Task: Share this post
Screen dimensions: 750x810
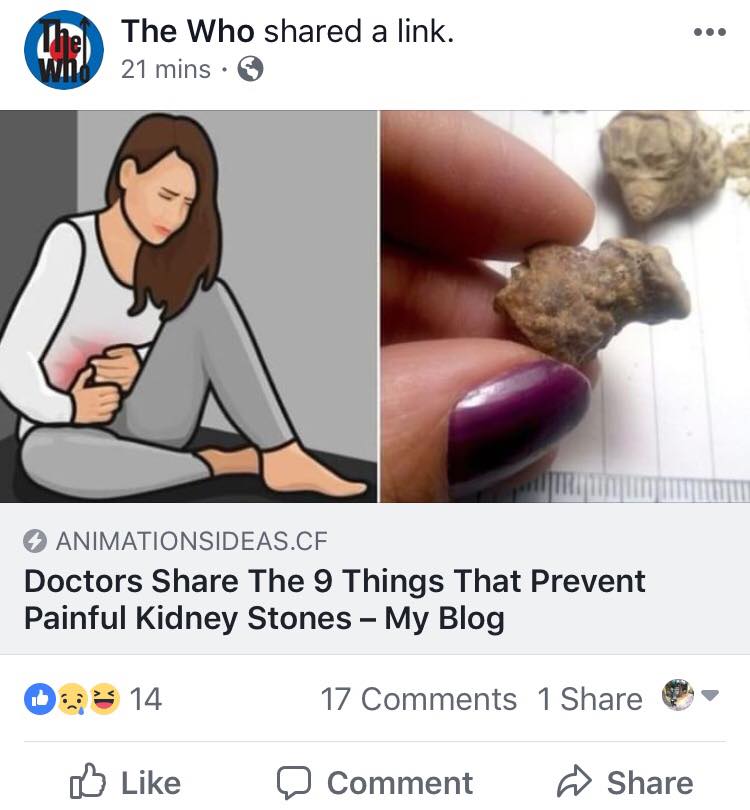Action: (x=624, y=783)
